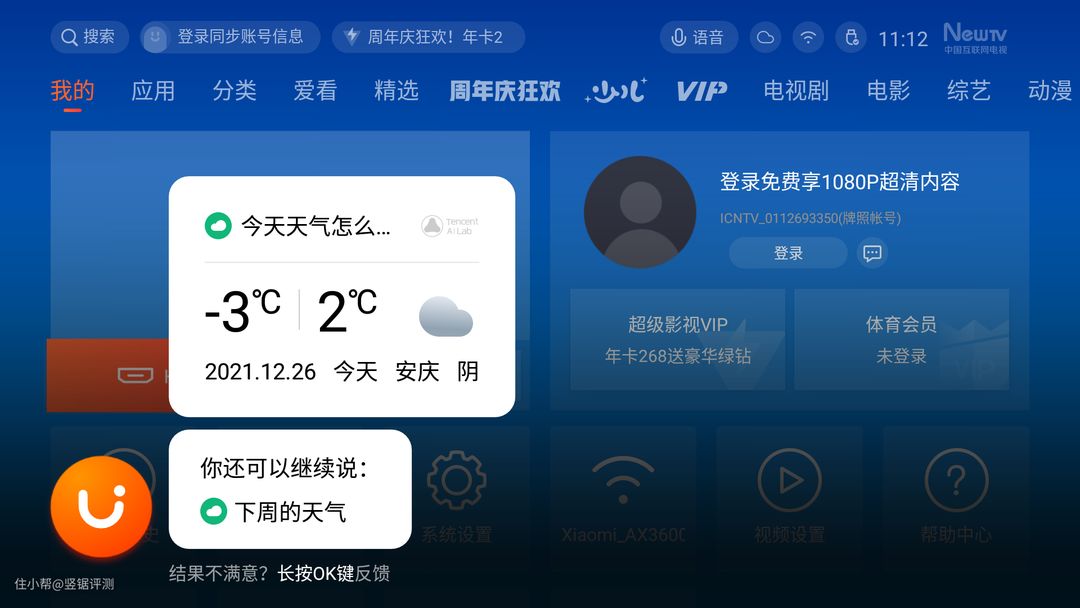Switch to the 应用 tab
1080x608 pixels.
(x=153, y=91)
